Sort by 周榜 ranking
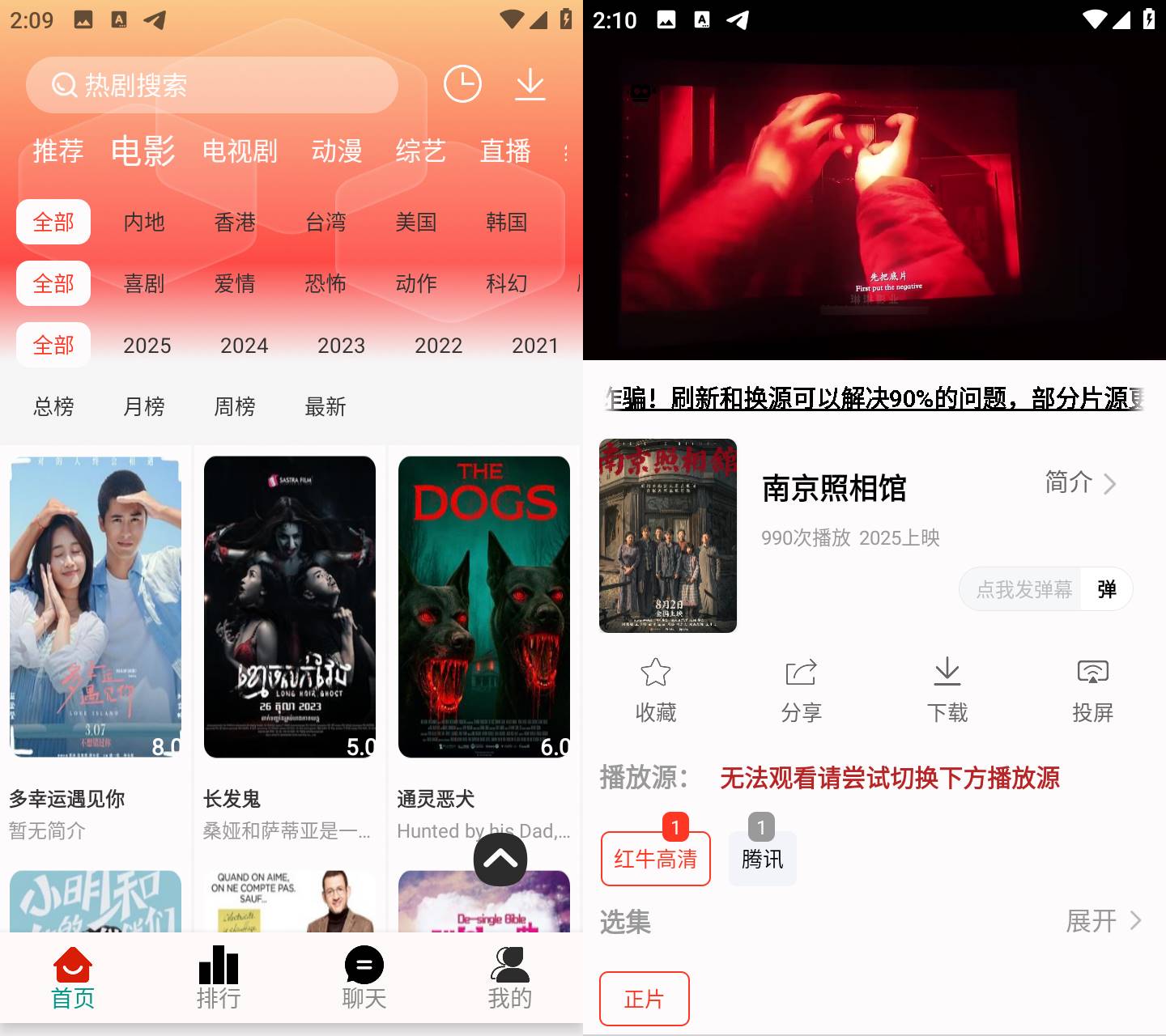The width and height of the screenshot is (1166, 1036). 235,406
